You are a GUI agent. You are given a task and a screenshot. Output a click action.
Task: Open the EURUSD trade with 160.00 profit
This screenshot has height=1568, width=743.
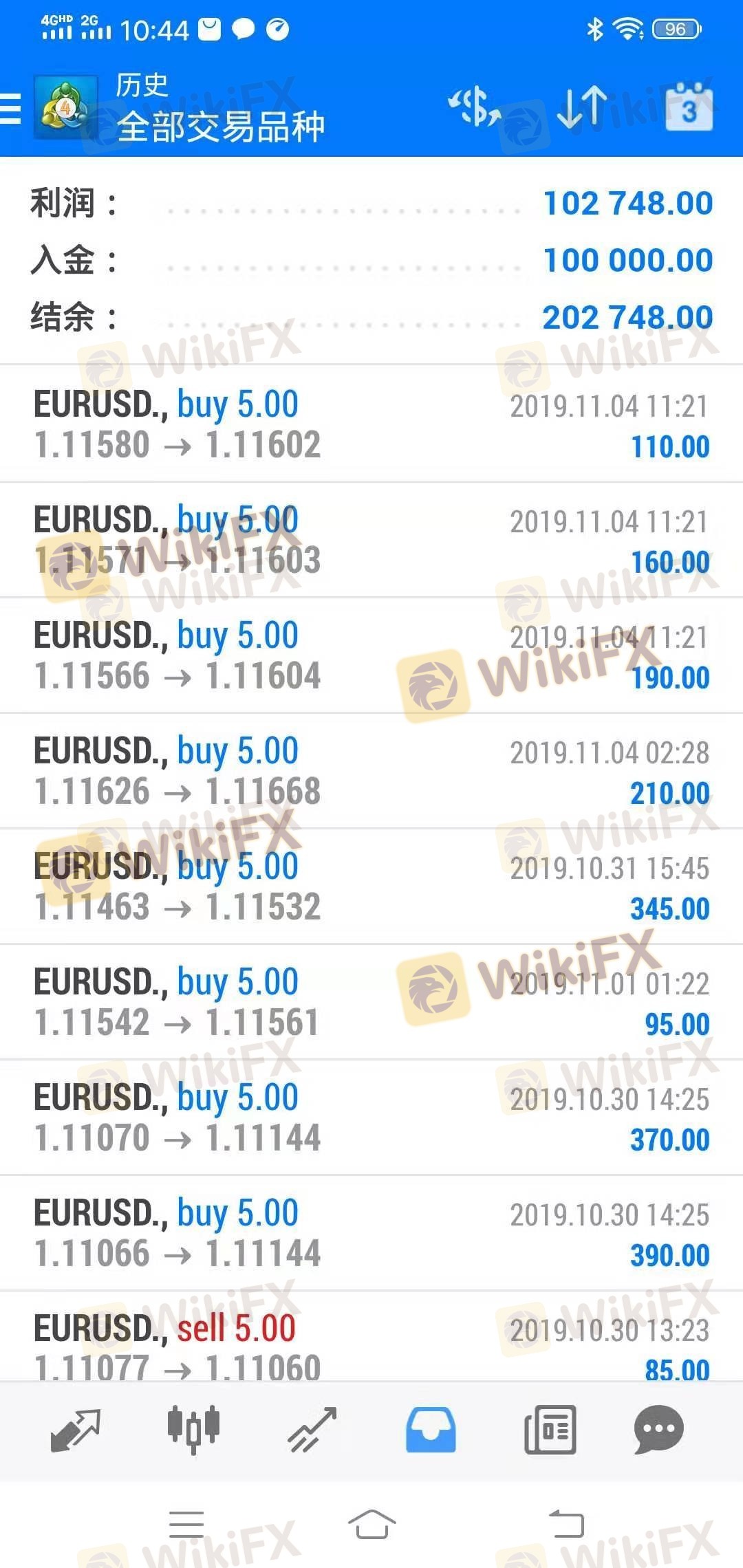tap(371, 540)
